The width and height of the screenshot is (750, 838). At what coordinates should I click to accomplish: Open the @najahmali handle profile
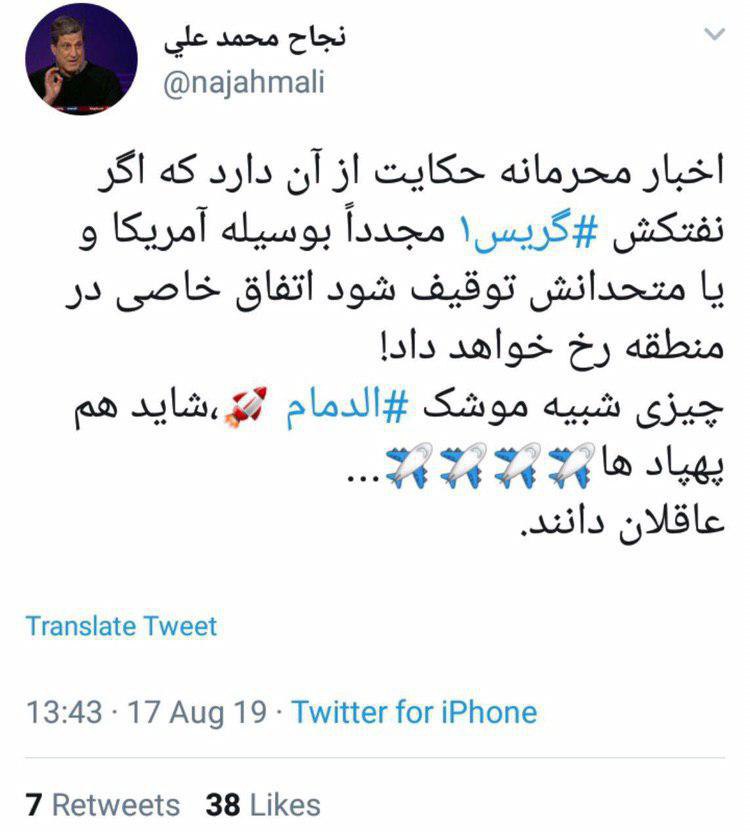244,83
